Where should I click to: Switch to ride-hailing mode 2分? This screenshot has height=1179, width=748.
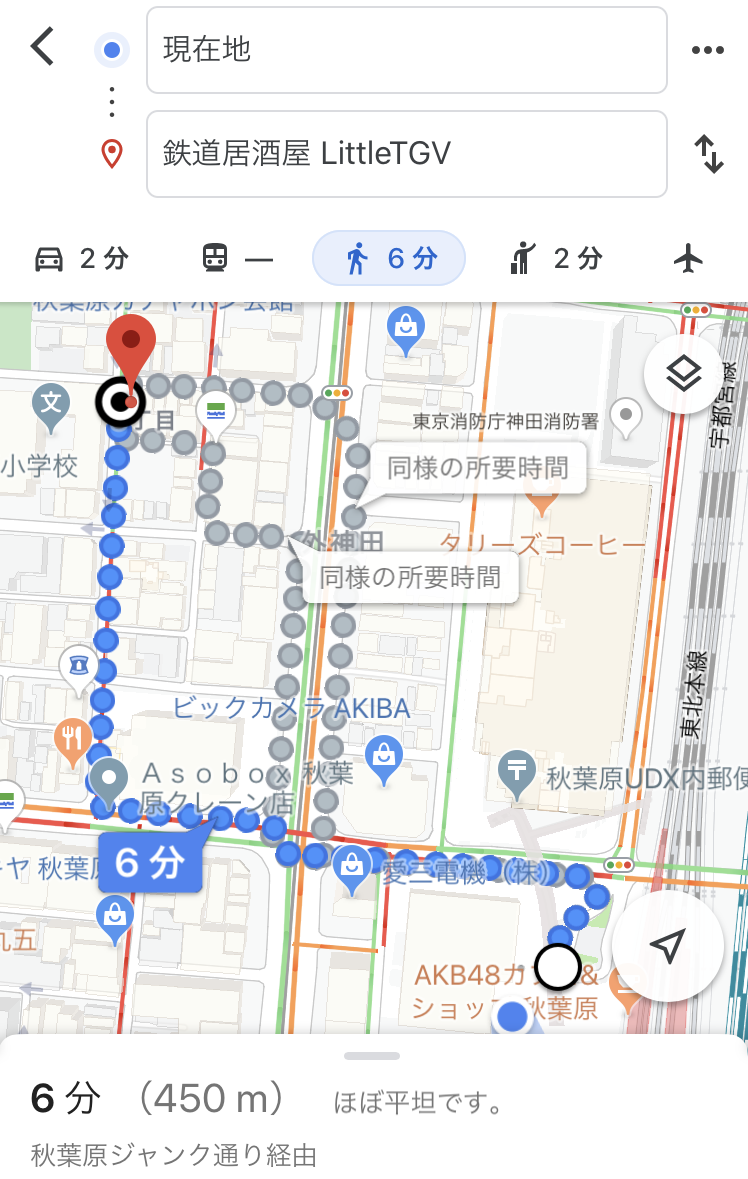[555, 259]
